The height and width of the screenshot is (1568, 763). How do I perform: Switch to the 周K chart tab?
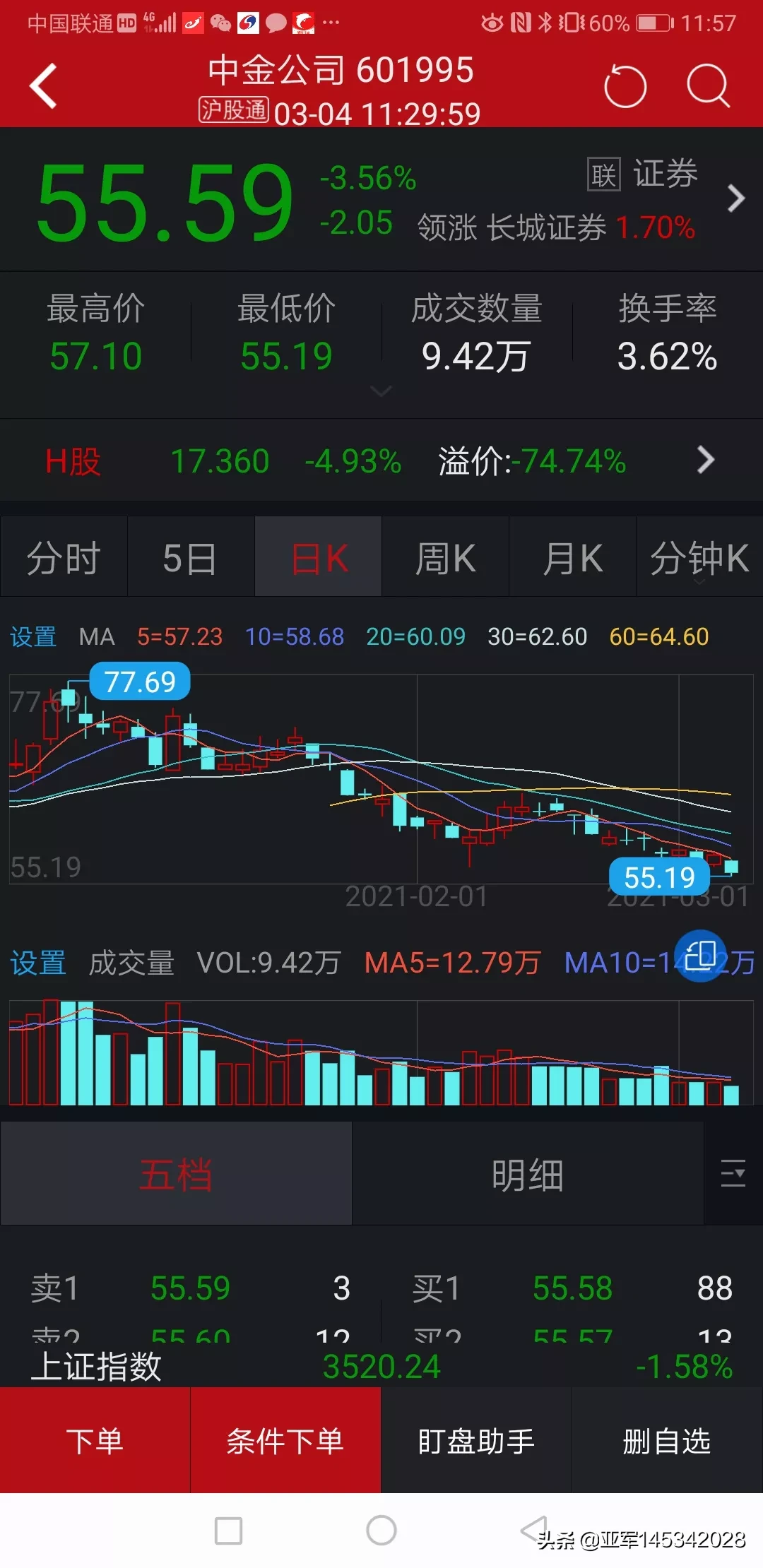click(x=445, y=558)
